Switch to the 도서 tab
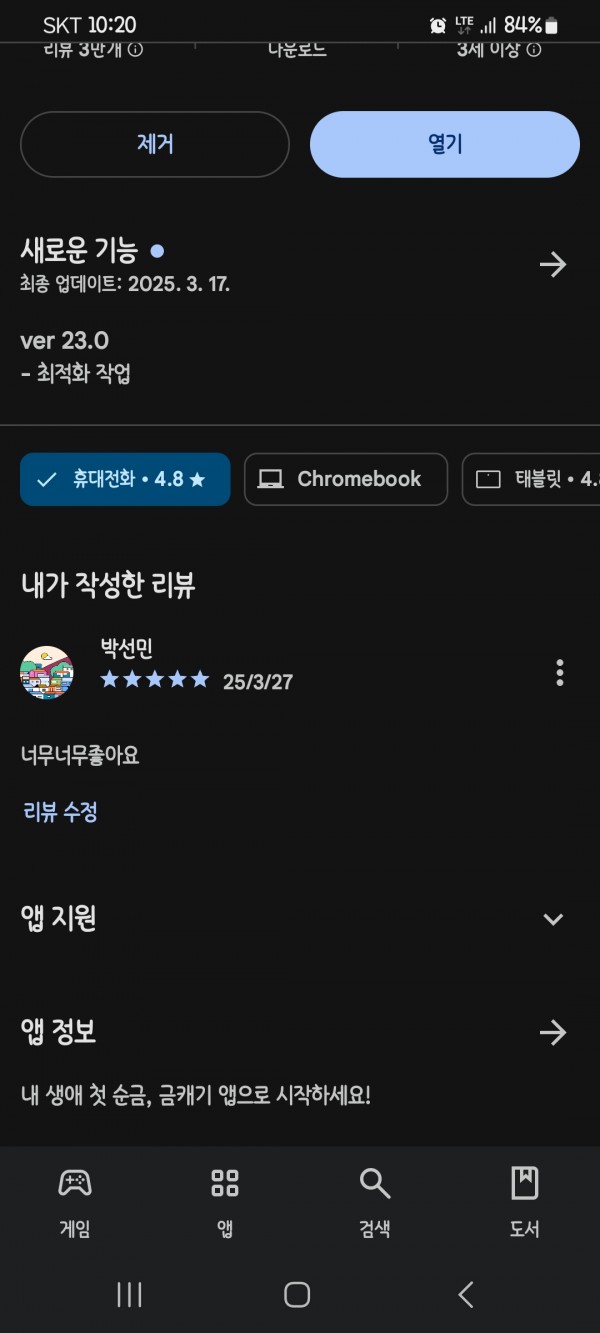 [525, 1203]
